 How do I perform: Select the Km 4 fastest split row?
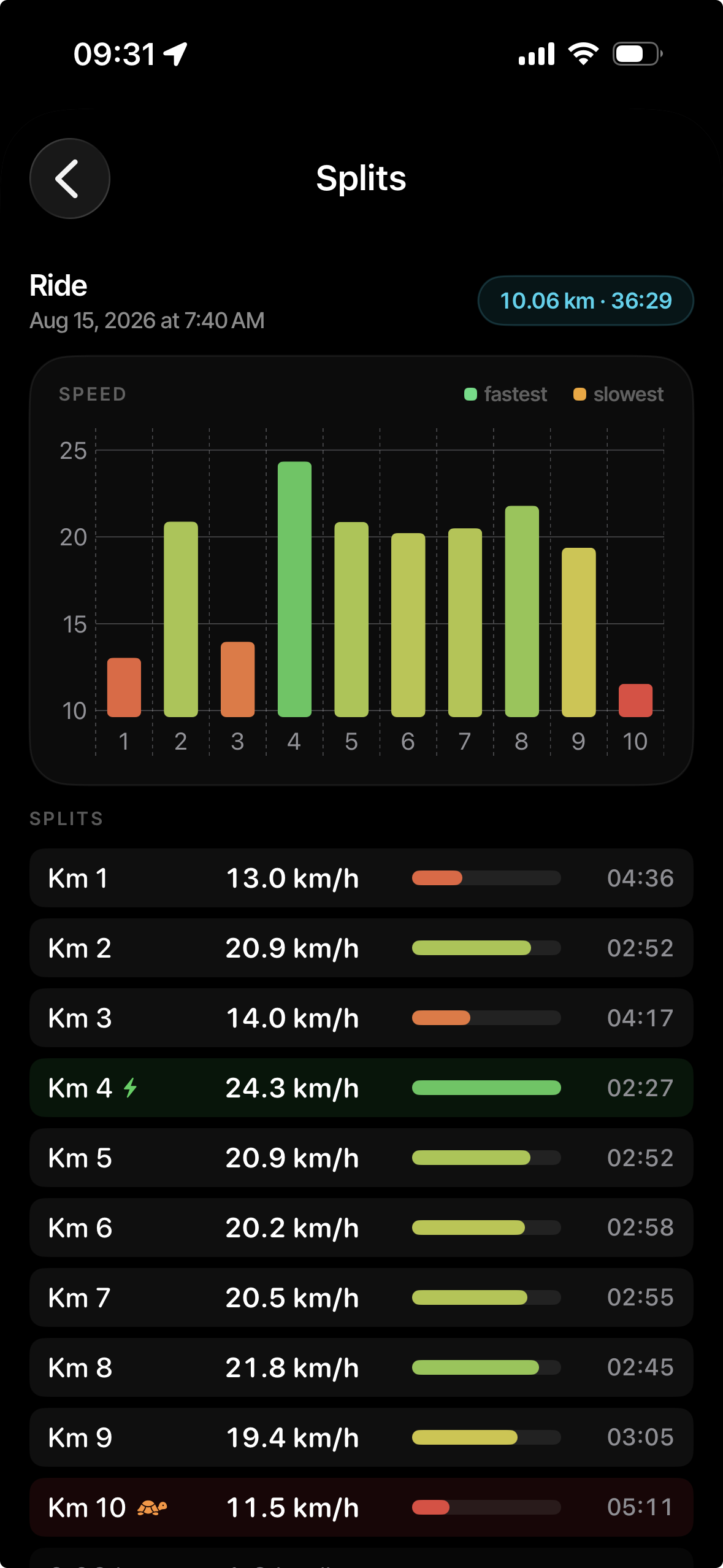361,1088
